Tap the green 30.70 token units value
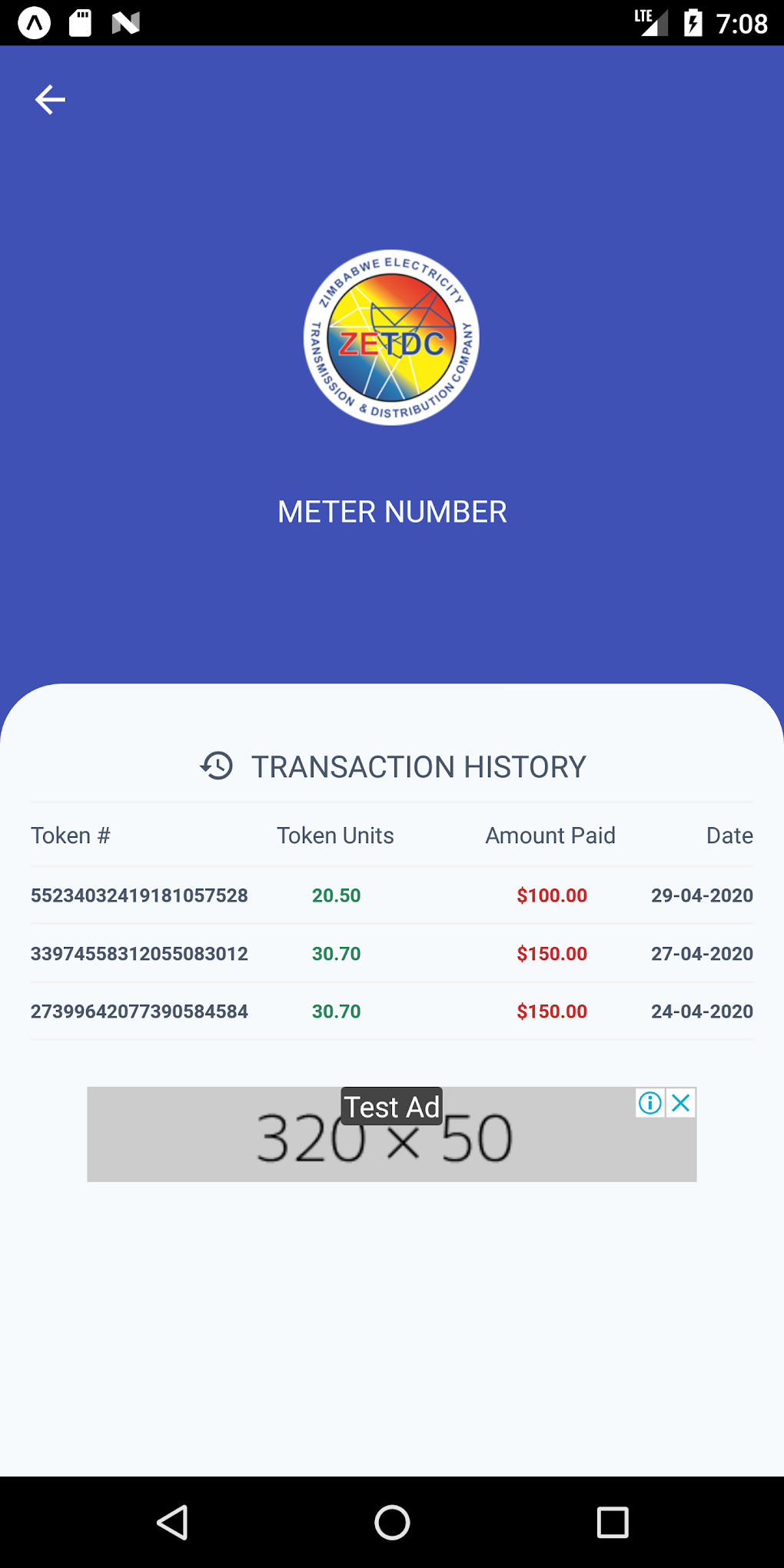784x1568 pixels. point(336,952)
